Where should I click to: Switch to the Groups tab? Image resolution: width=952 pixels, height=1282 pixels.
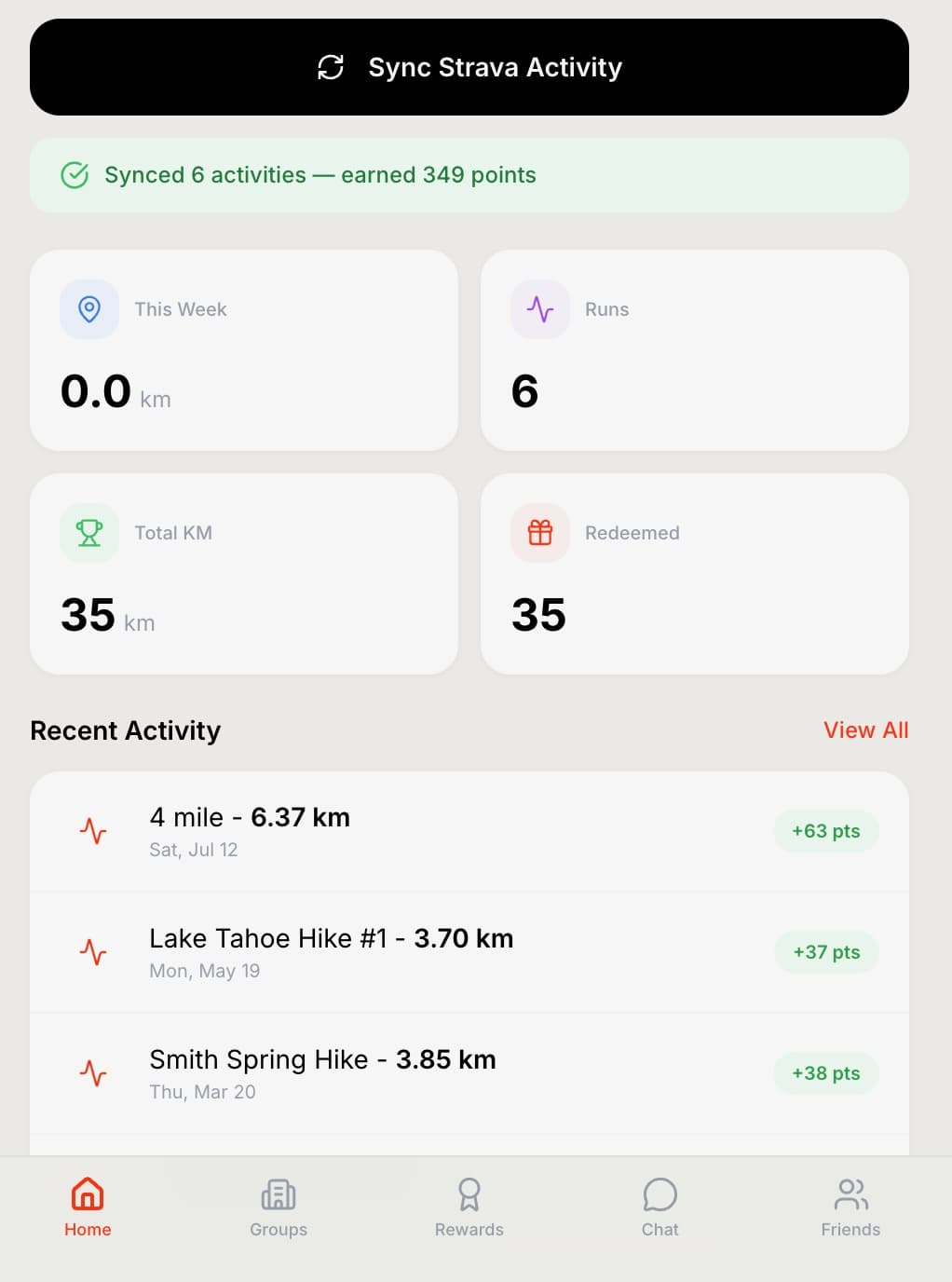(x=279, y=1207)
